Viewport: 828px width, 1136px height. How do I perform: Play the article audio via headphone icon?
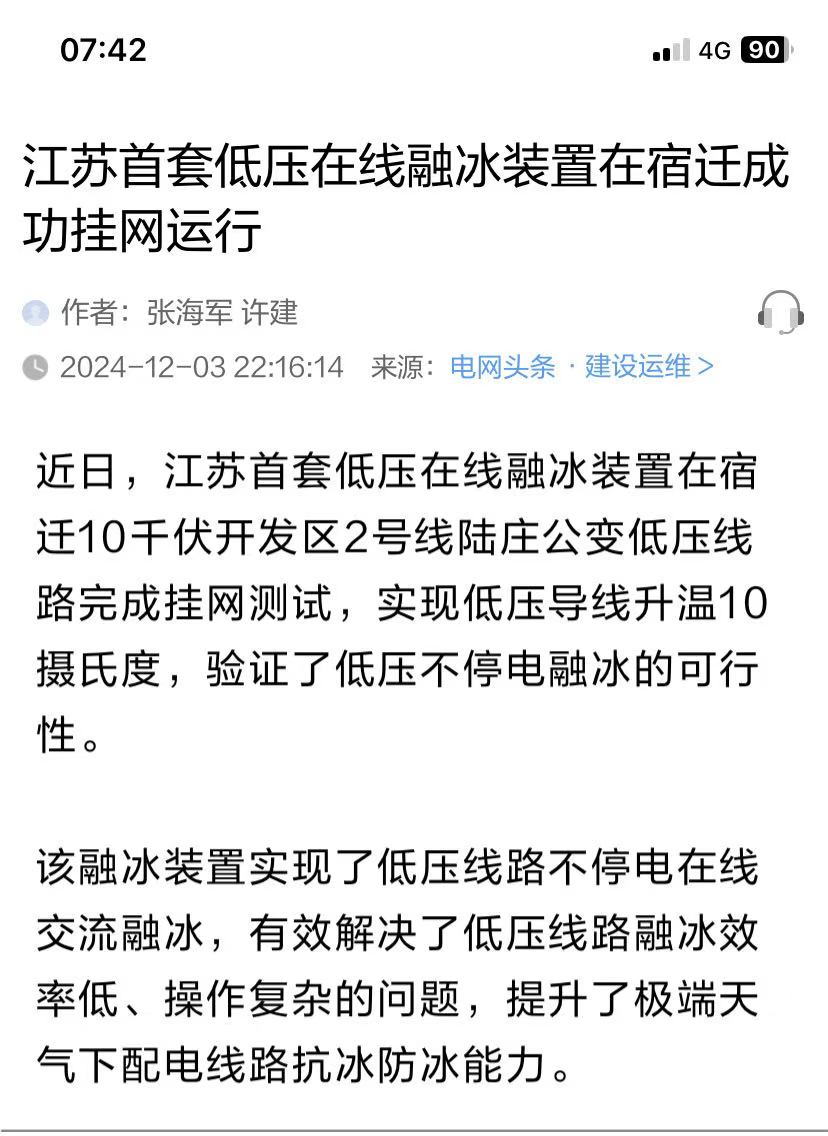[x=780, y=313]
